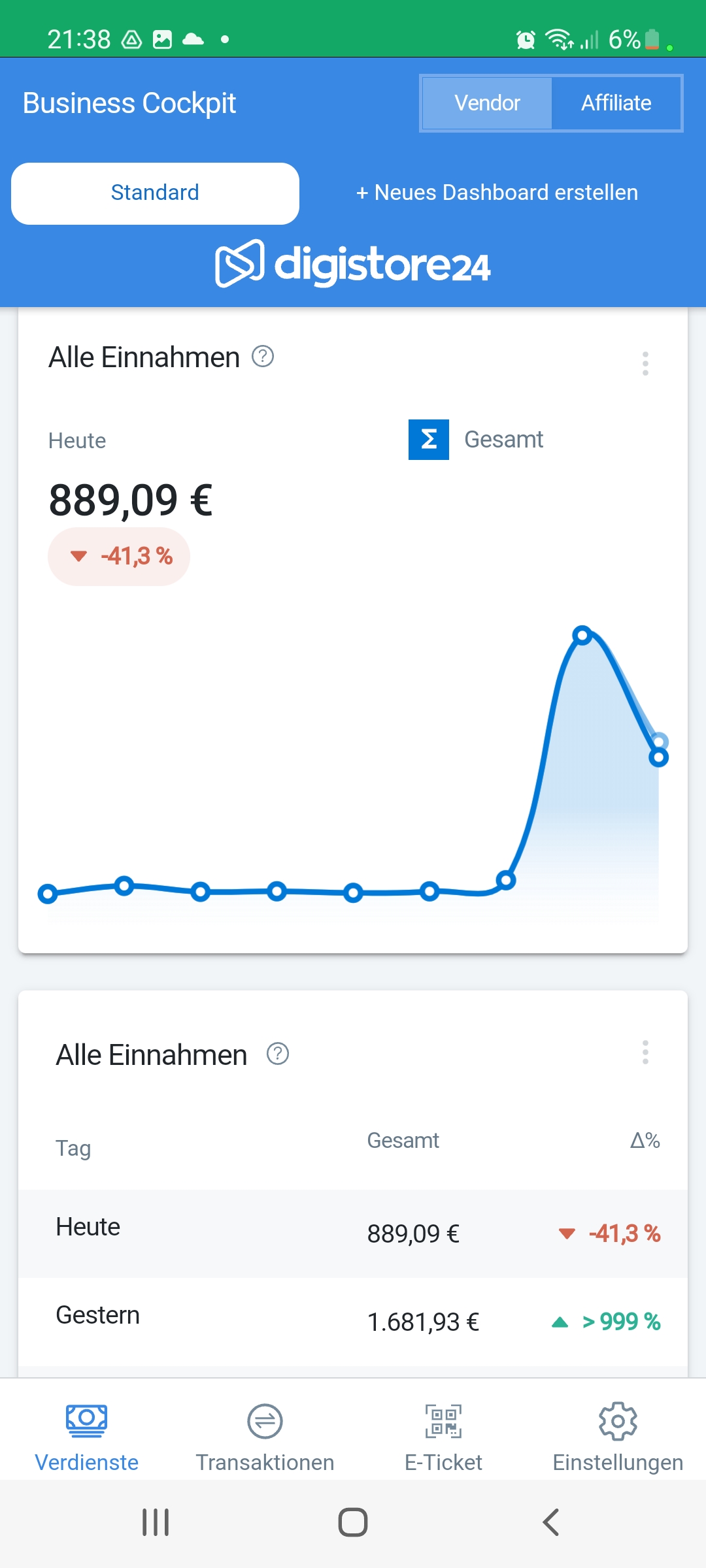Tap Neues Dashboard erstellen
Viewport: 706px width, 1568px height.
click(497, 193)
